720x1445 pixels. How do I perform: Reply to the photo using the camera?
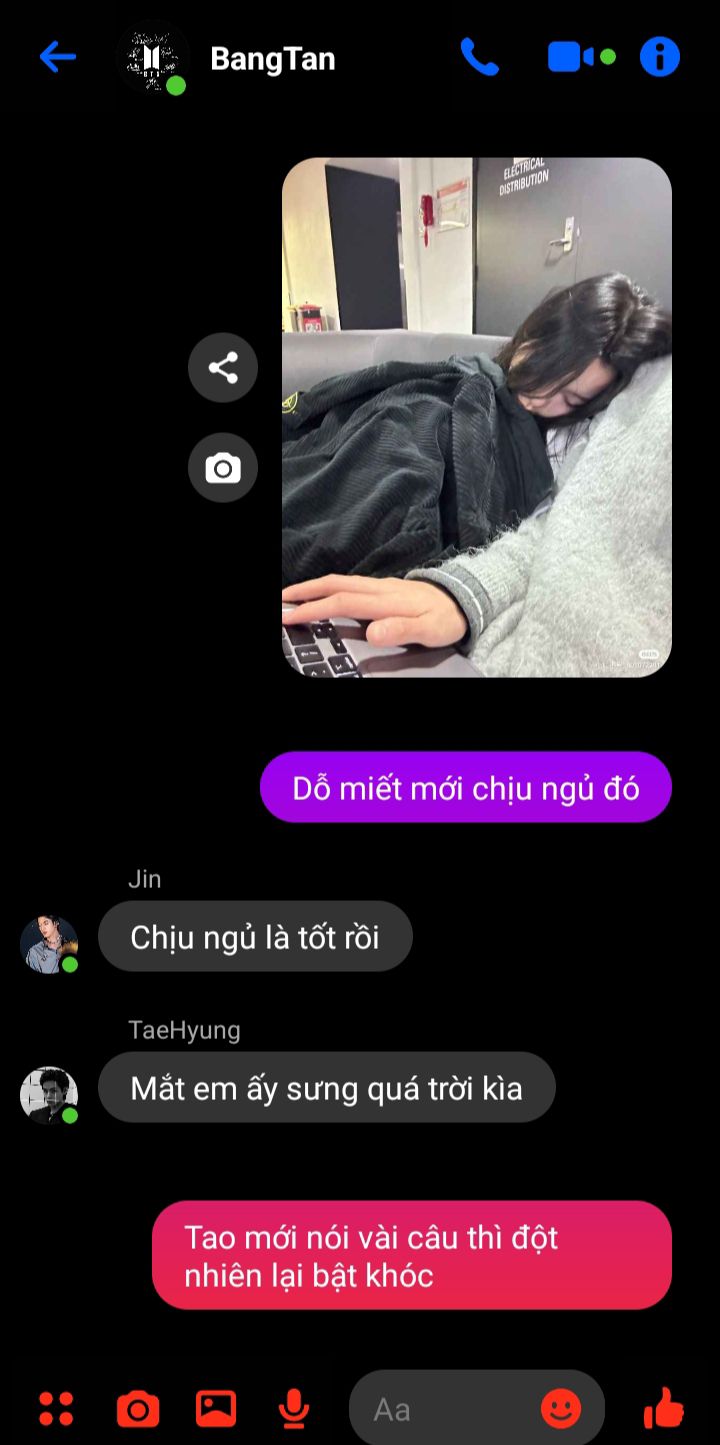coord(223,467)
